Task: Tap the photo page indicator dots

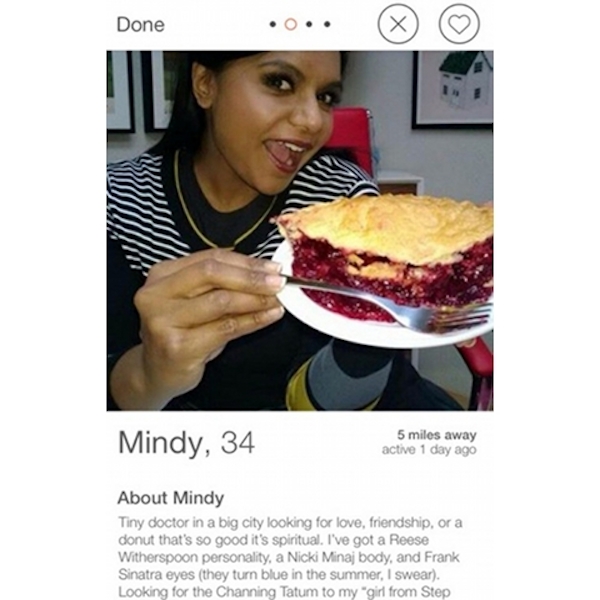Action: 299,24
